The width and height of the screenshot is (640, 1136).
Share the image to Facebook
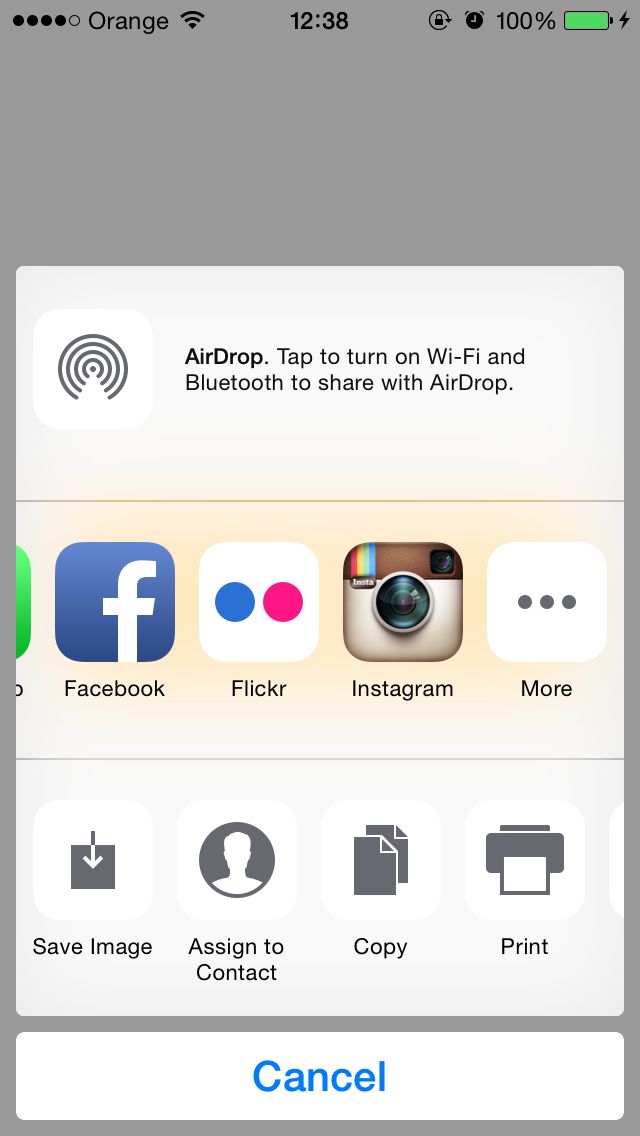coord(115,602)
